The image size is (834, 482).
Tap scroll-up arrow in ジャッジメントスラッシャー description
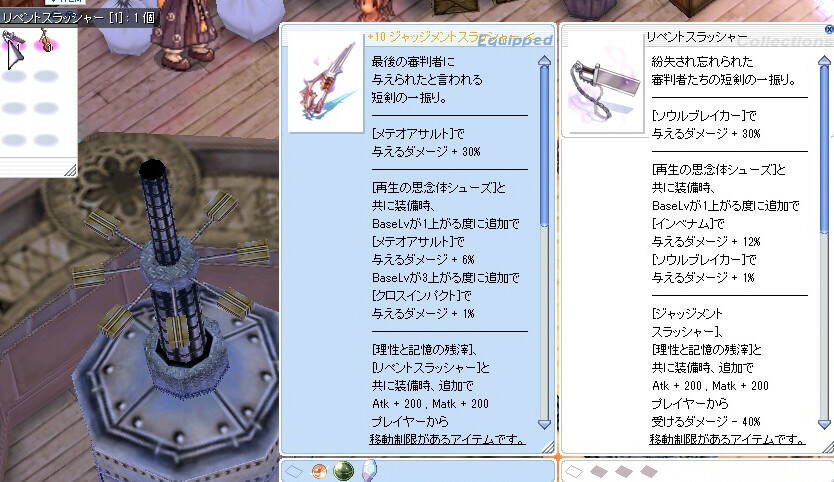pyautogui.click(x=544, y=62)
